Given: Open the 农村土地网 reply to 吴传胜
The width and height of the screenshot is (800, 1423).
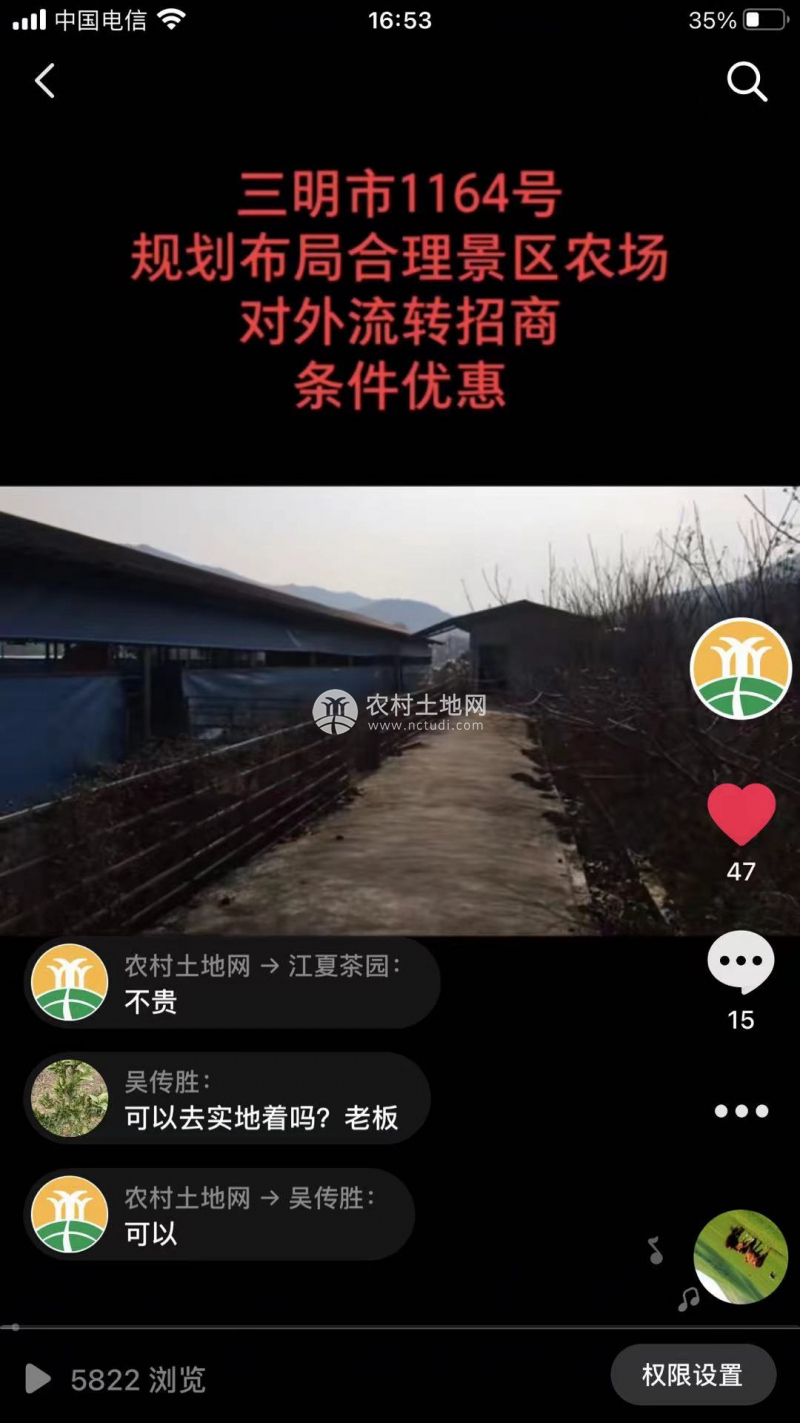Looking at the screenshot, I should click(x=220, y=1215).
